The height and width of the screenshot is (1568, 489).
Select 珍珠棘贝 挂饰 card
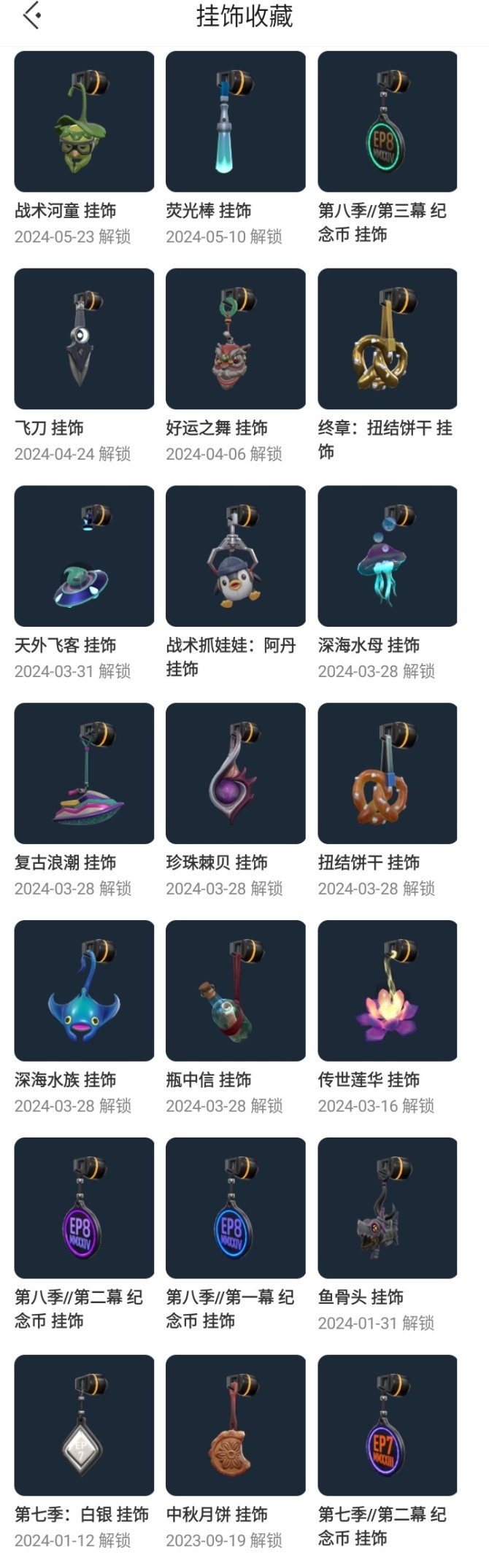pyautogui.click(x=235, y=773)
